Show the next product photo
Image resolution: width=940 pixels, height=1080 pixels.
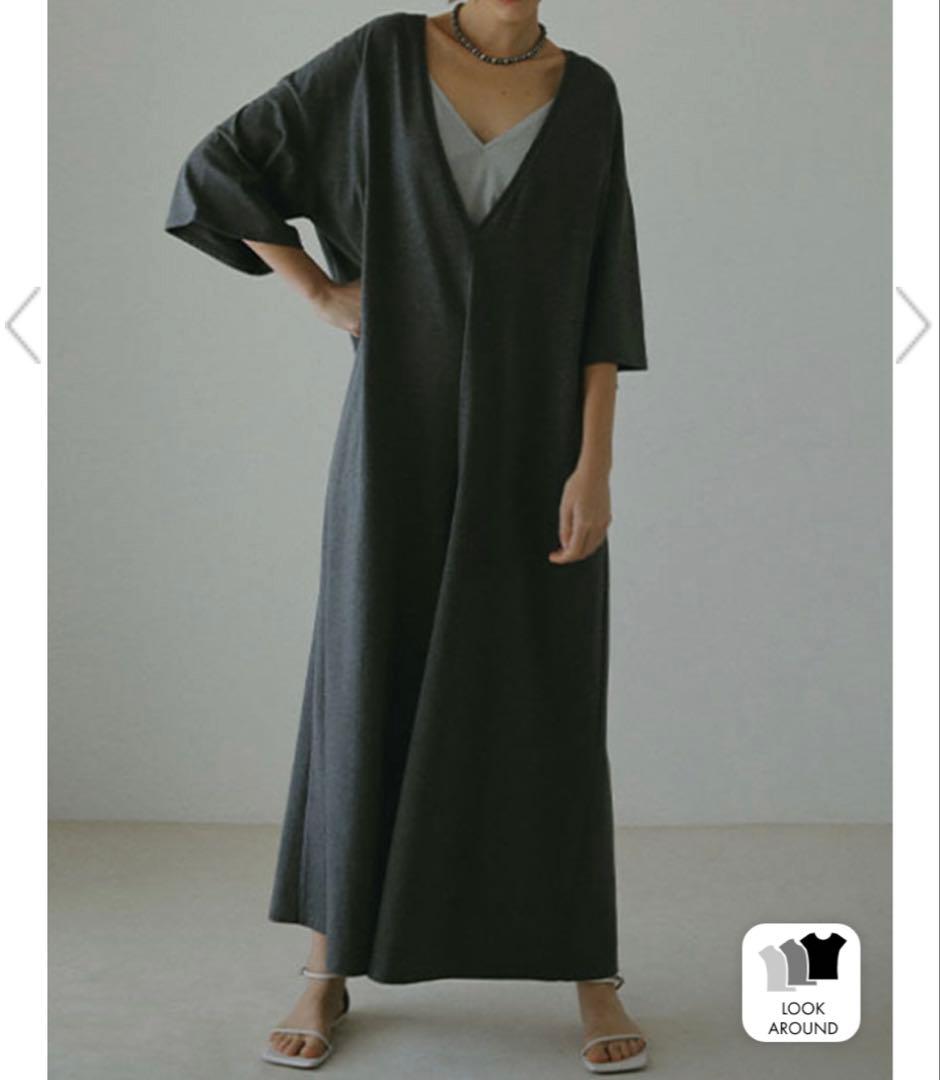coord(913,325)
